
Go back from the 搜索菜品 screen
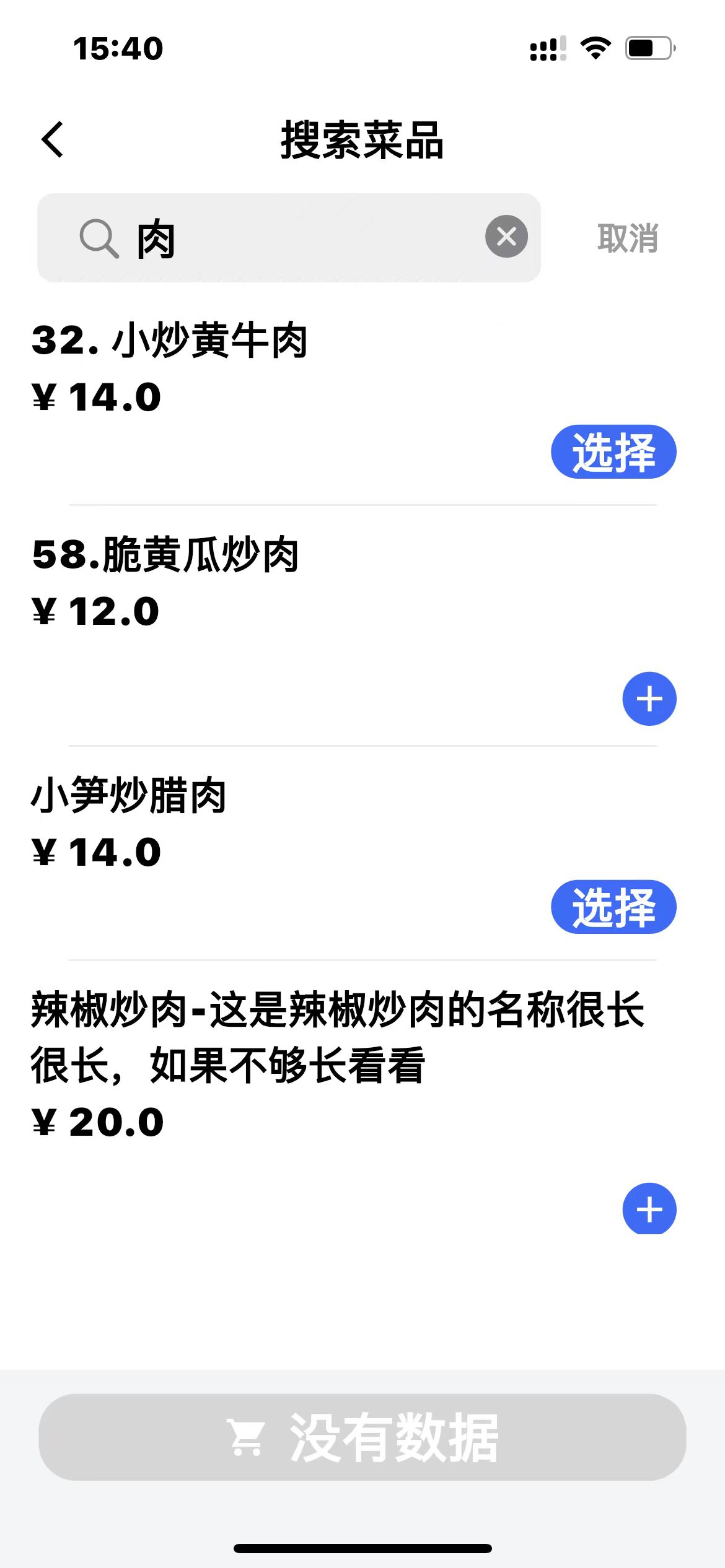(x=53, y=139)
